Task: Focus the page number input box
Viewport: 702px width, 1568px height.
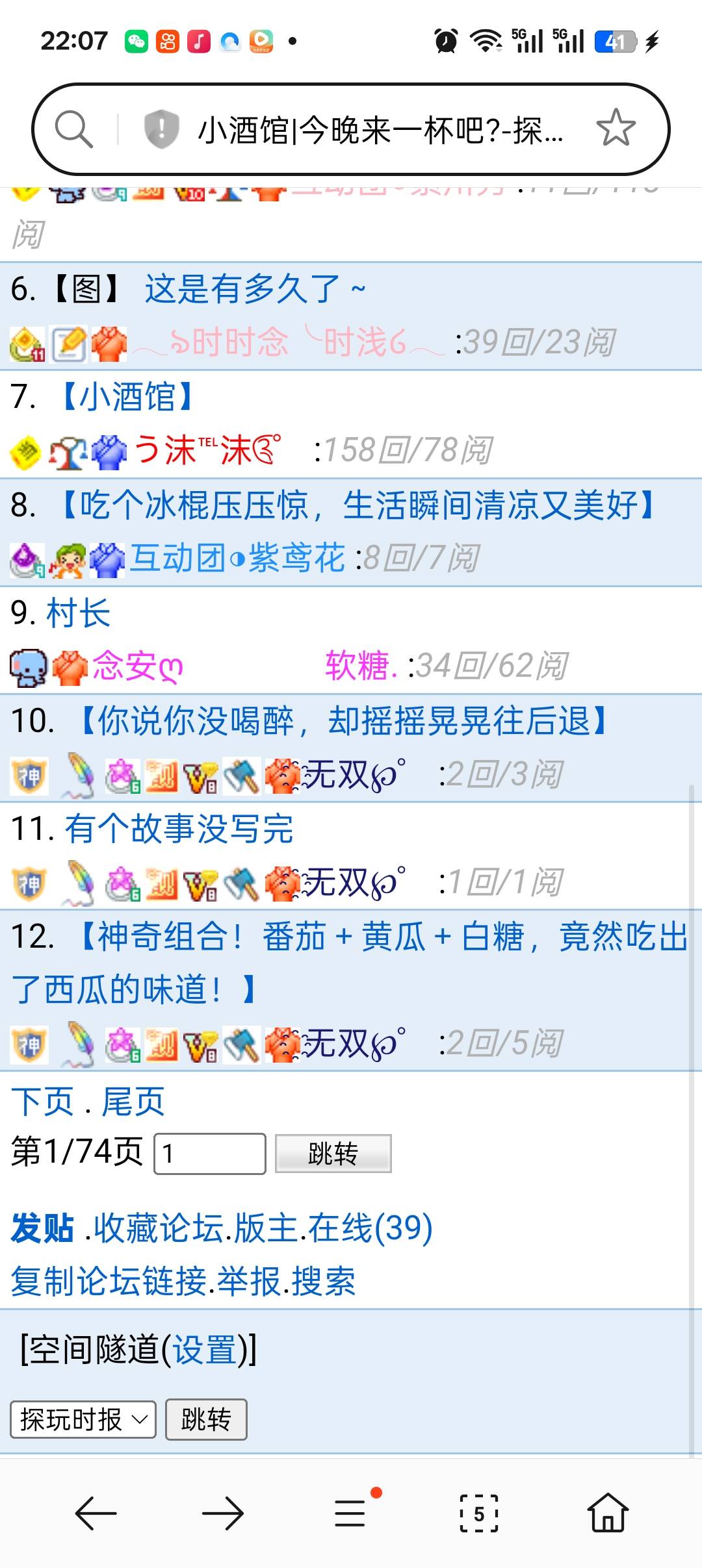Action: 209,1154
